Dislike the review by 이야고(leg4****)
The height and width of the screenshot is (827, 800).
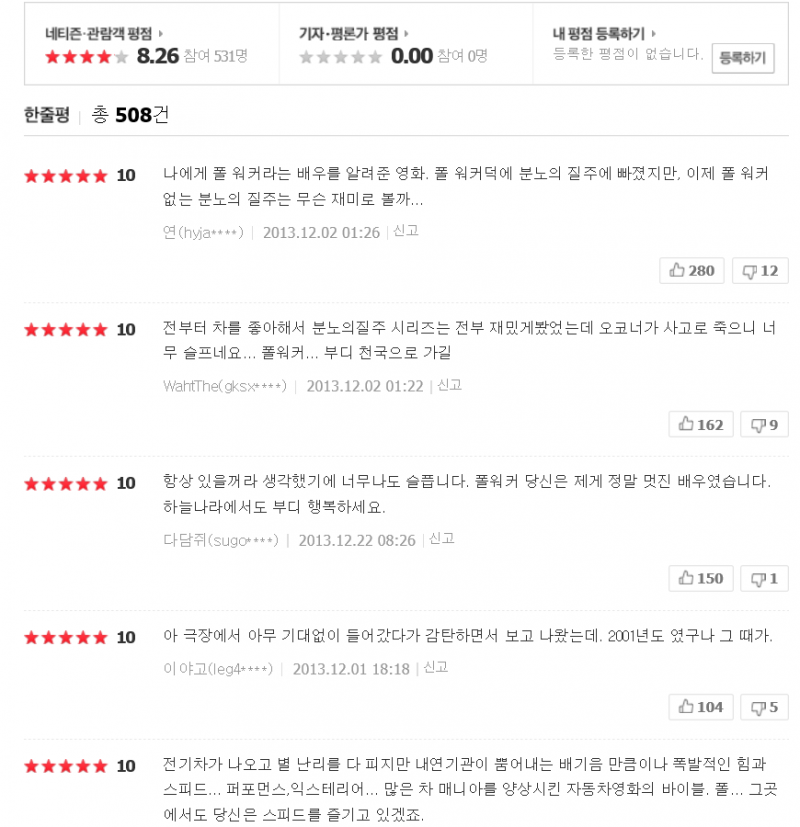coord(764,707)
